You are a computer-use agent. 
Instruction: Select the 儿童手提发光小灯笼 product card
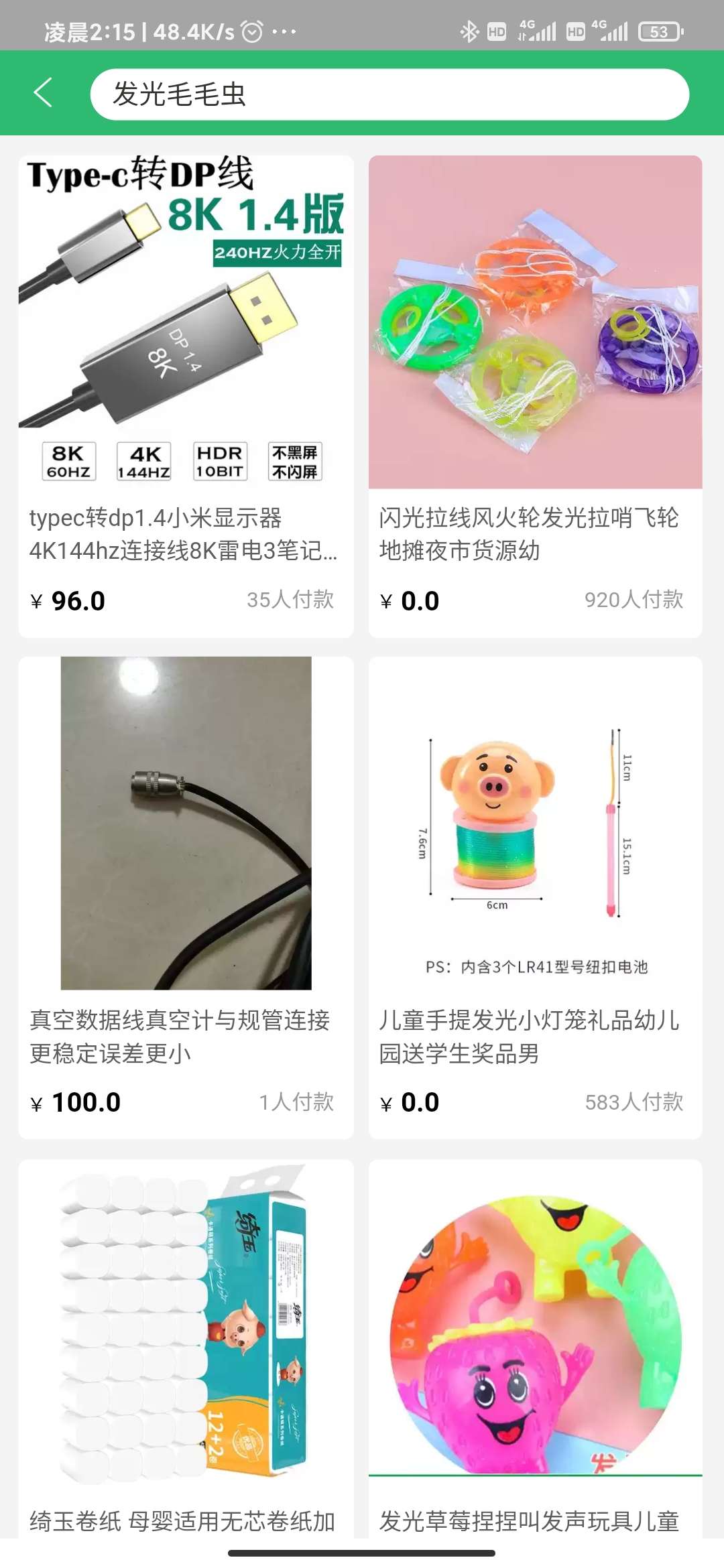click(x=535, y=897)
